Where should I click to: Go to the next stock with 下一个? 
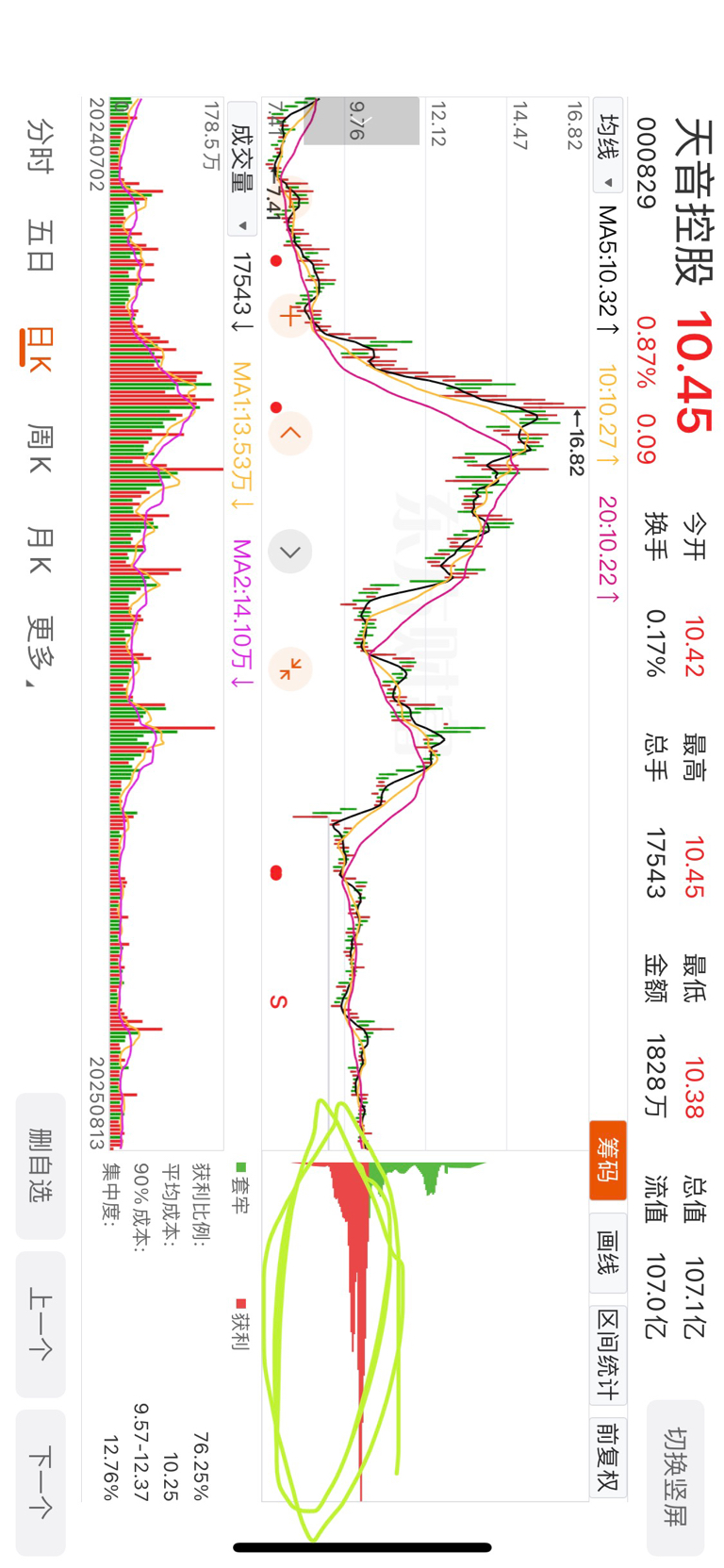41,1482
